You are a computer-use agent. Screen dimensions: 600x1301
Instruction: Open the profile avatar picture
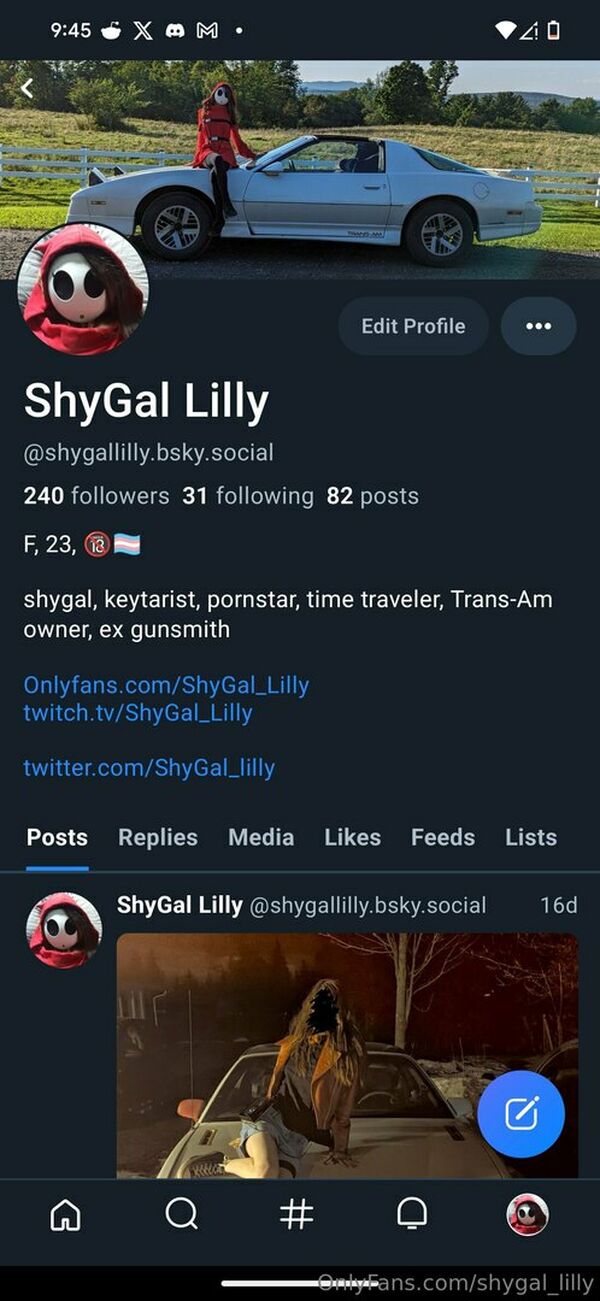coord(83,289)
